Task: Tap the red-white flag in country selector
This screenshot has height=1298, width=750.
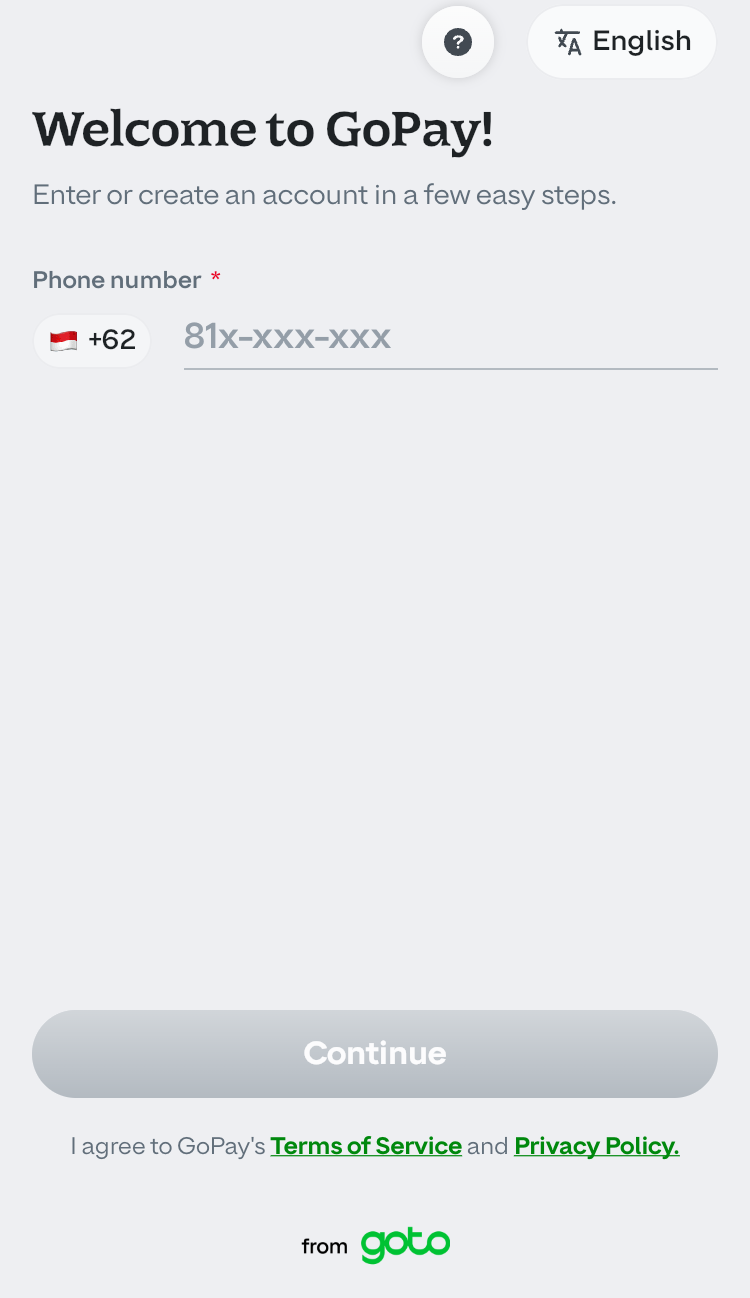Action: point(65,341)
